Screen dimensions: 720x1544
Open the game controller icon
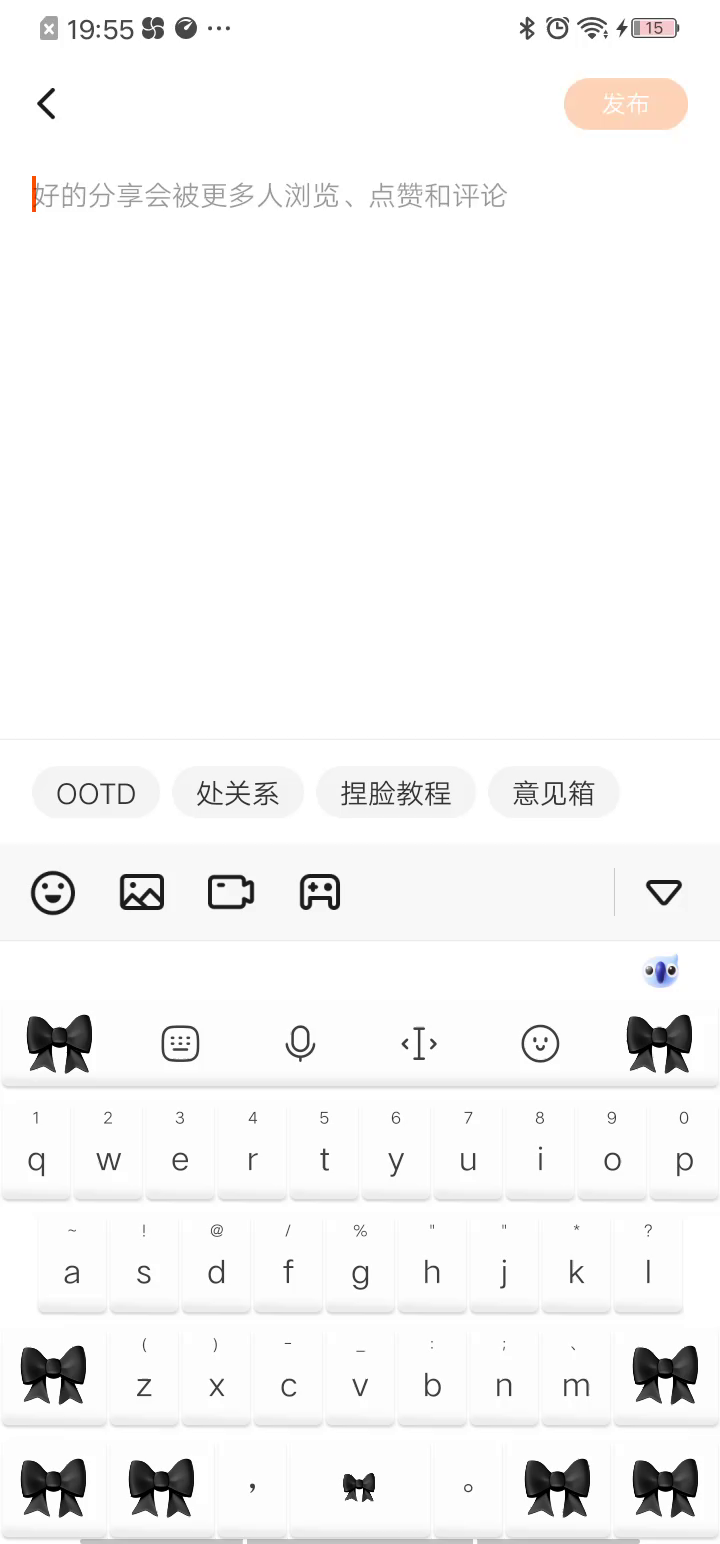click(x=320, y=892)
